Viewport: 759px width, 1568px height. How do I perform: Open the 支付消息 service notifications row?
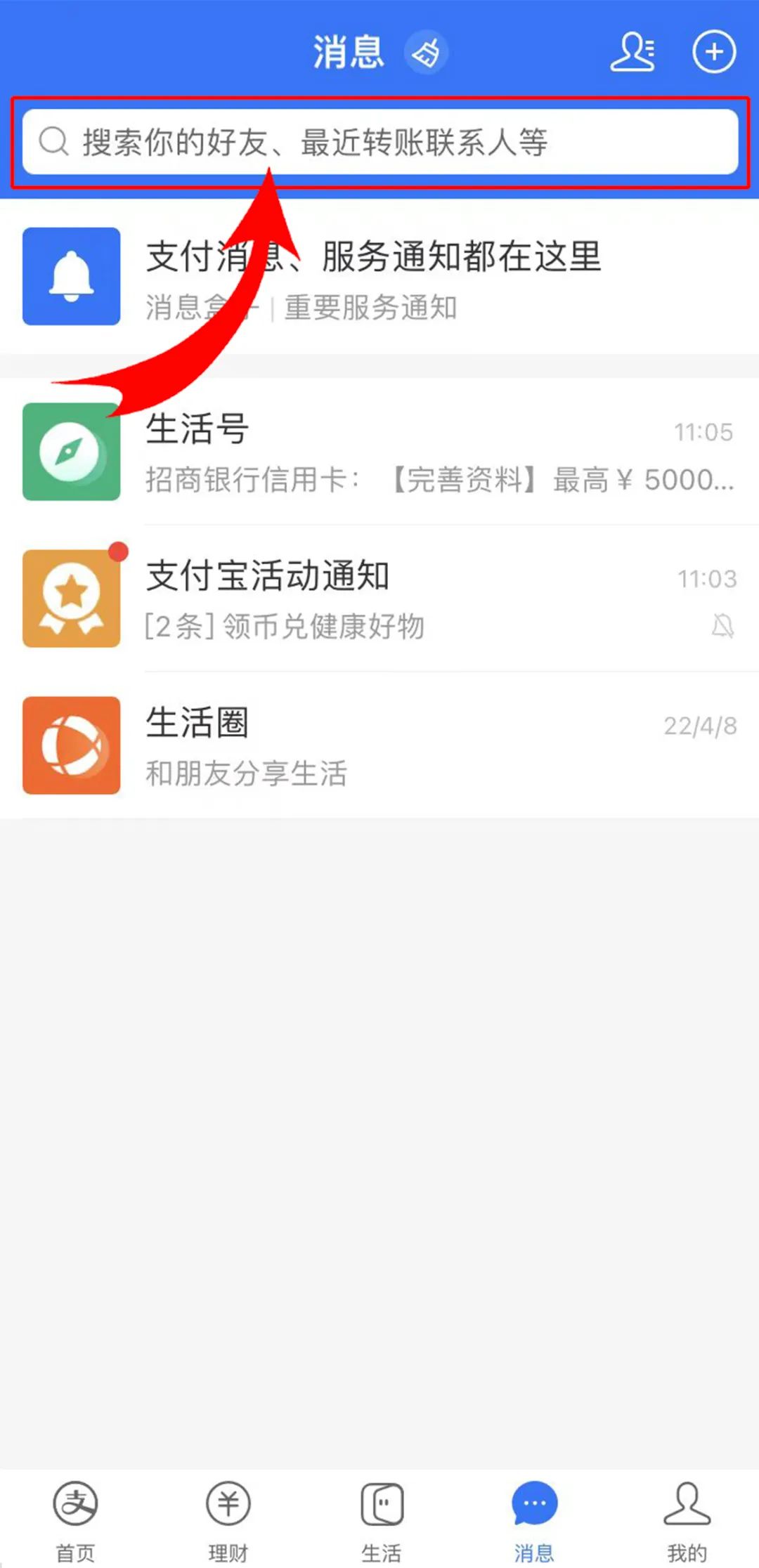[379, 277]
